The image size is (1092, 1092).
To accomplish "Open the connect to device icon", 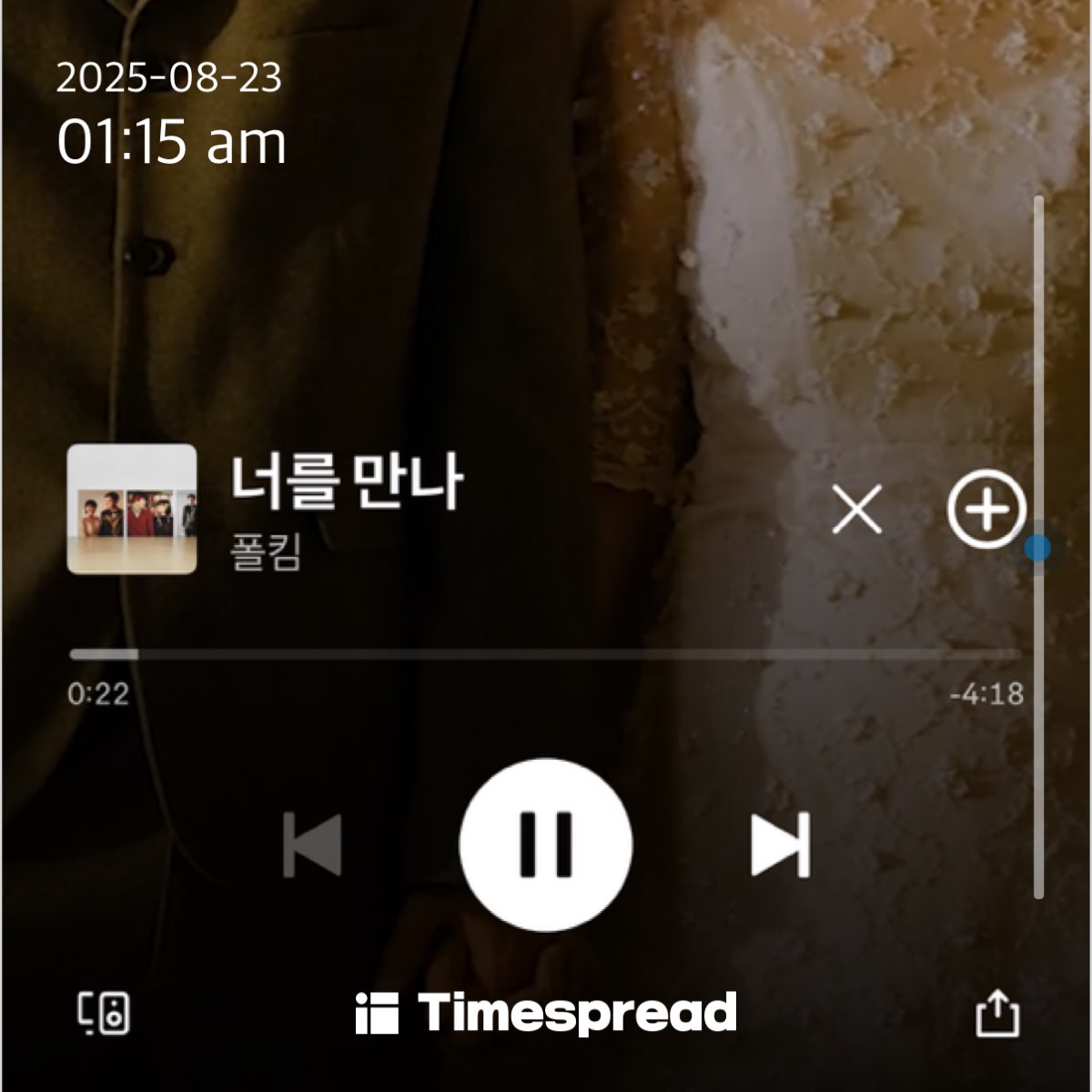I will 103,1013.
